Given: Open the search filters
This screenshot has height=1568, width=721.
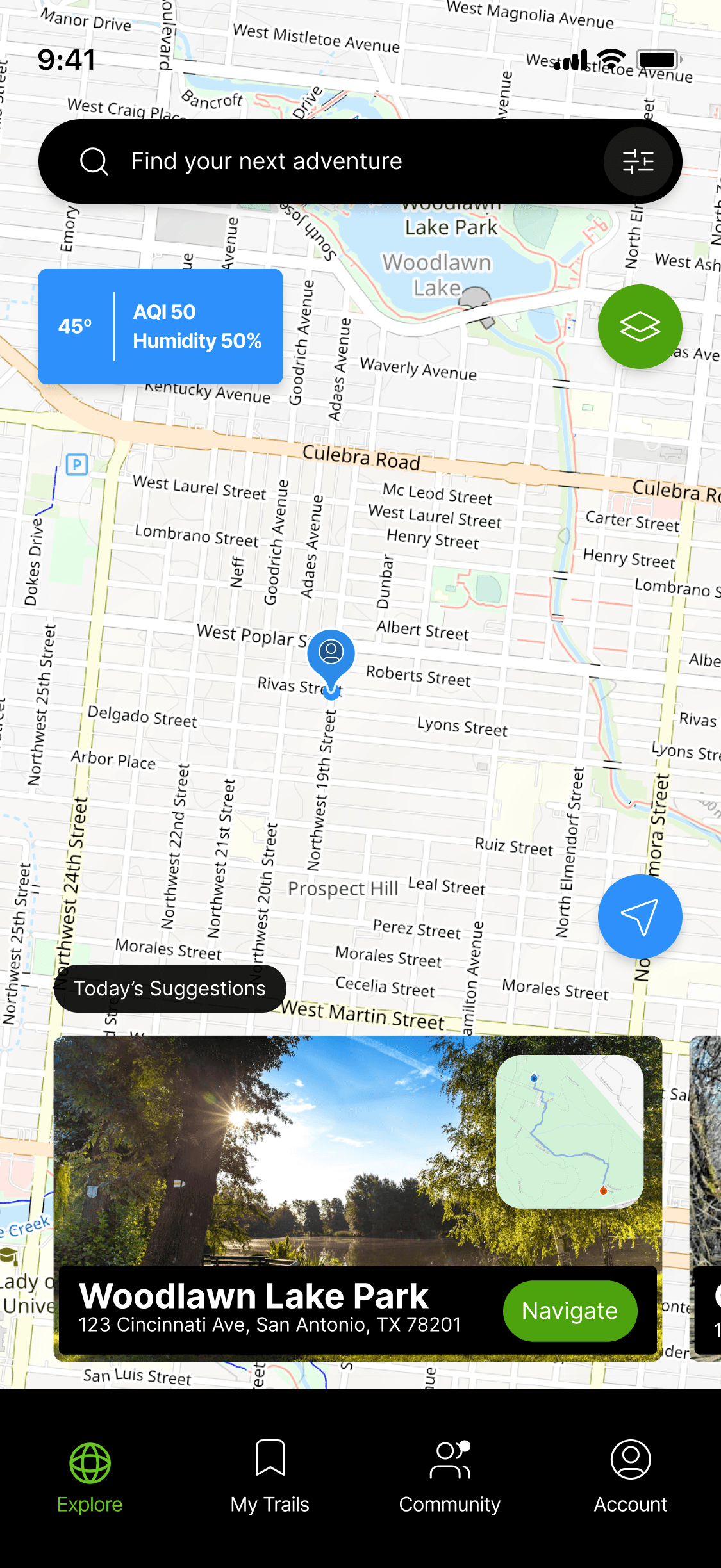Looking at the screenshot, I should (638, 161).
